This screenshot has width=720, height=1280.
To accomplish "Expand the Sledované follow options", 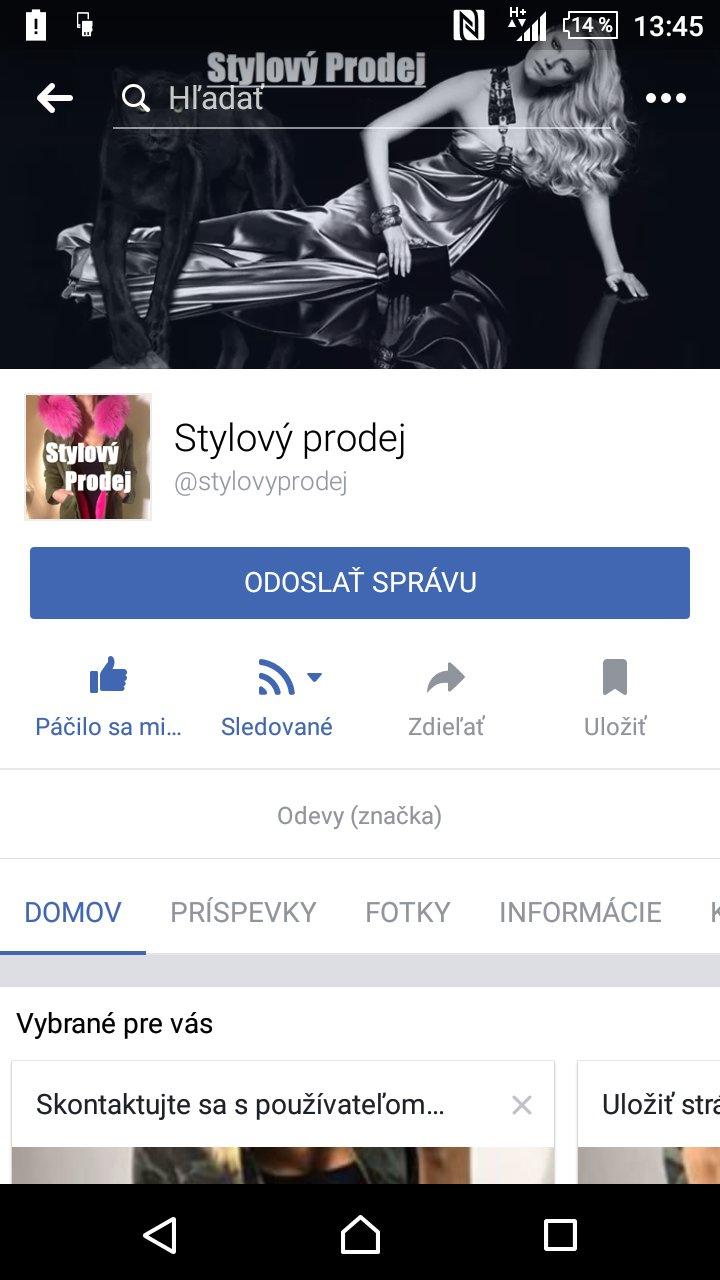I will click(x=277, y=697).
